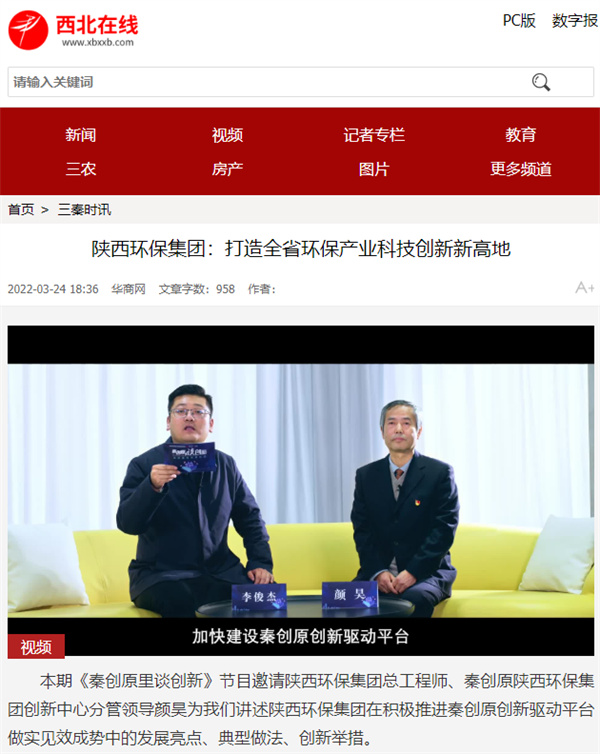The image size is (600, 754).
Task: Tap the search magnifier icon
Action: click(x=541, y=82)
